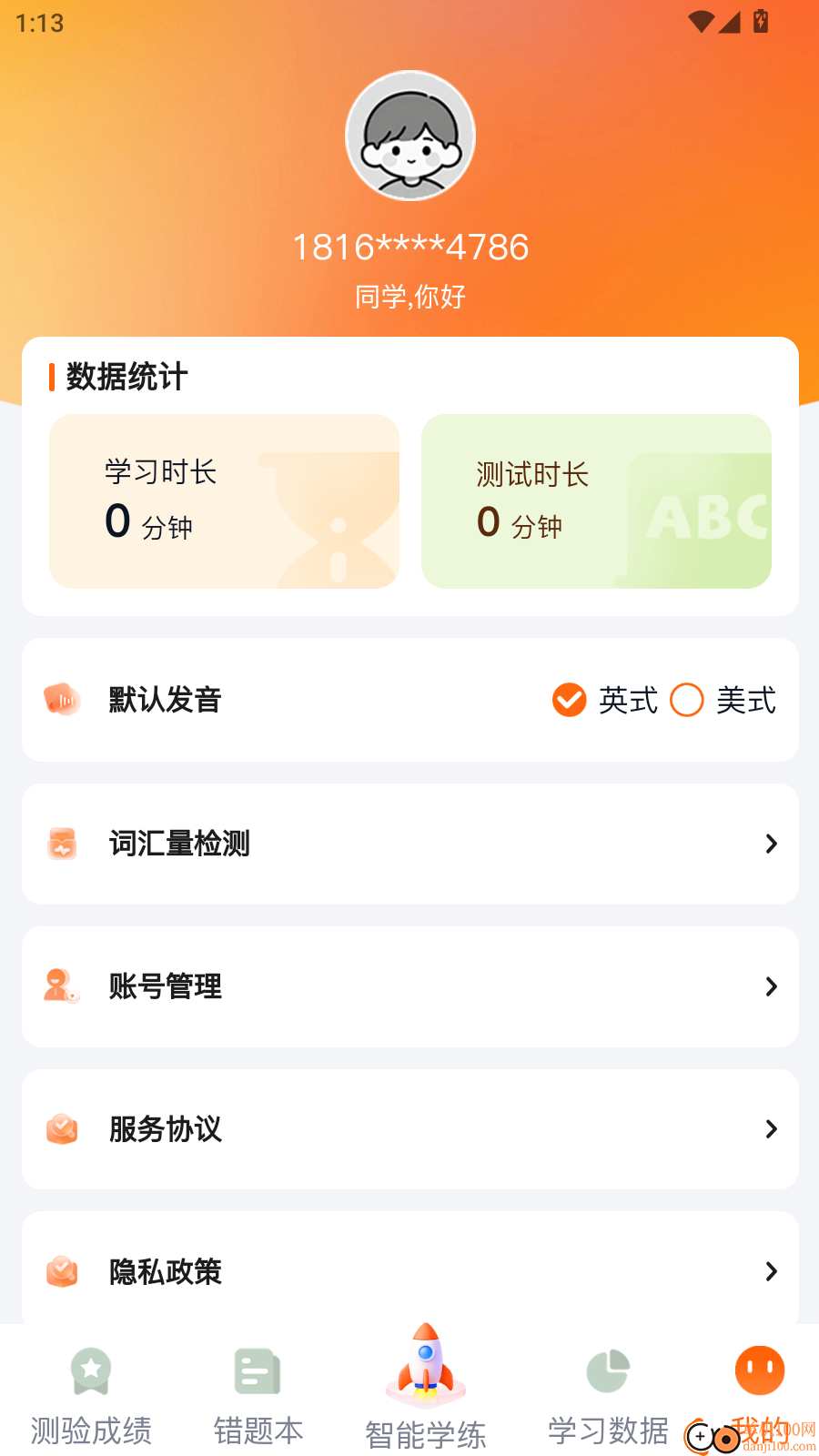
Task: Tap the shield icon beside 隐私政策
Action: tap(60, 1272)
